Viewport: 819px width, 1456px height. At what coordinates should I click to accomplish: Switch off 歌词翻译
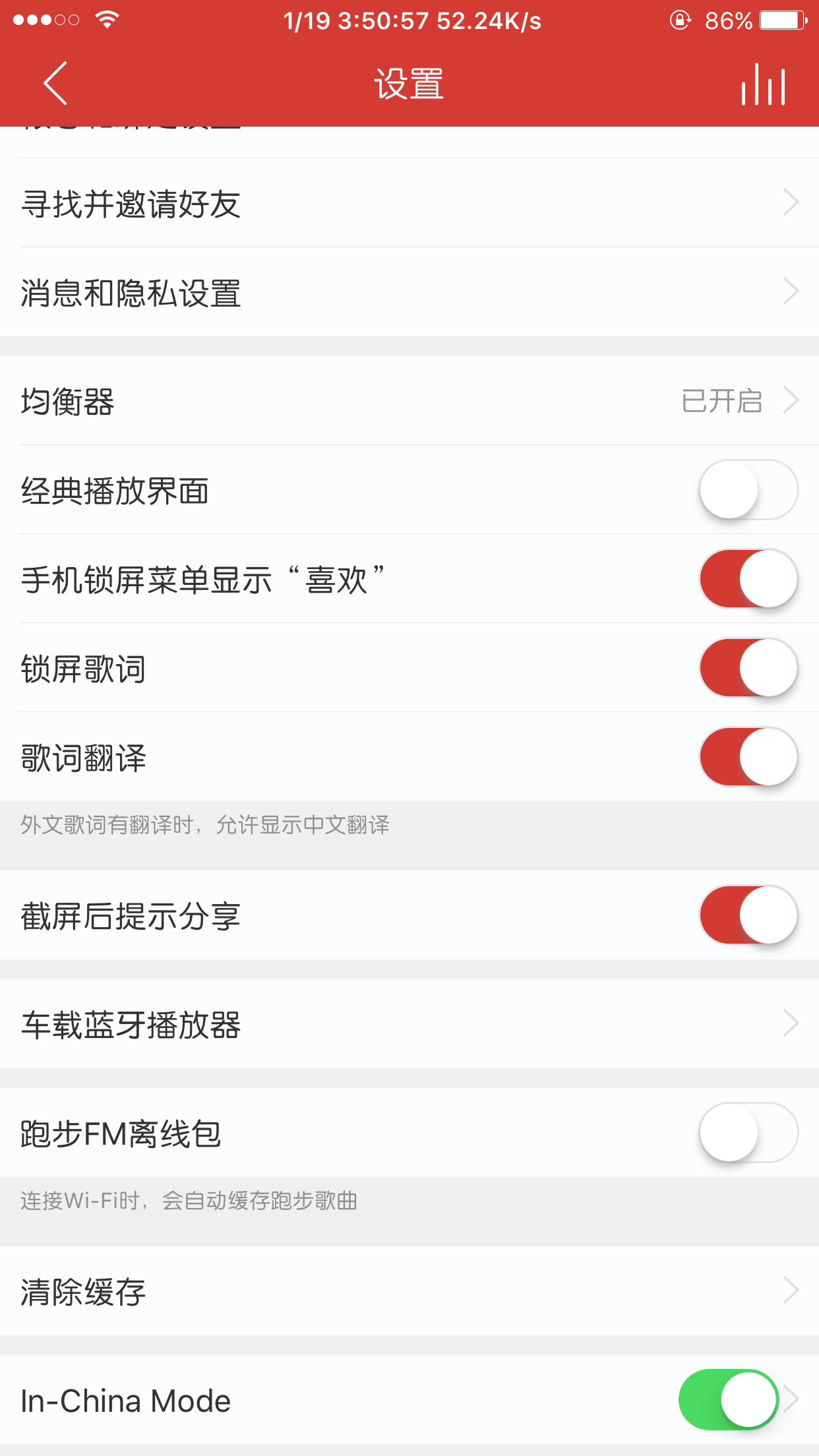[748, 757]
